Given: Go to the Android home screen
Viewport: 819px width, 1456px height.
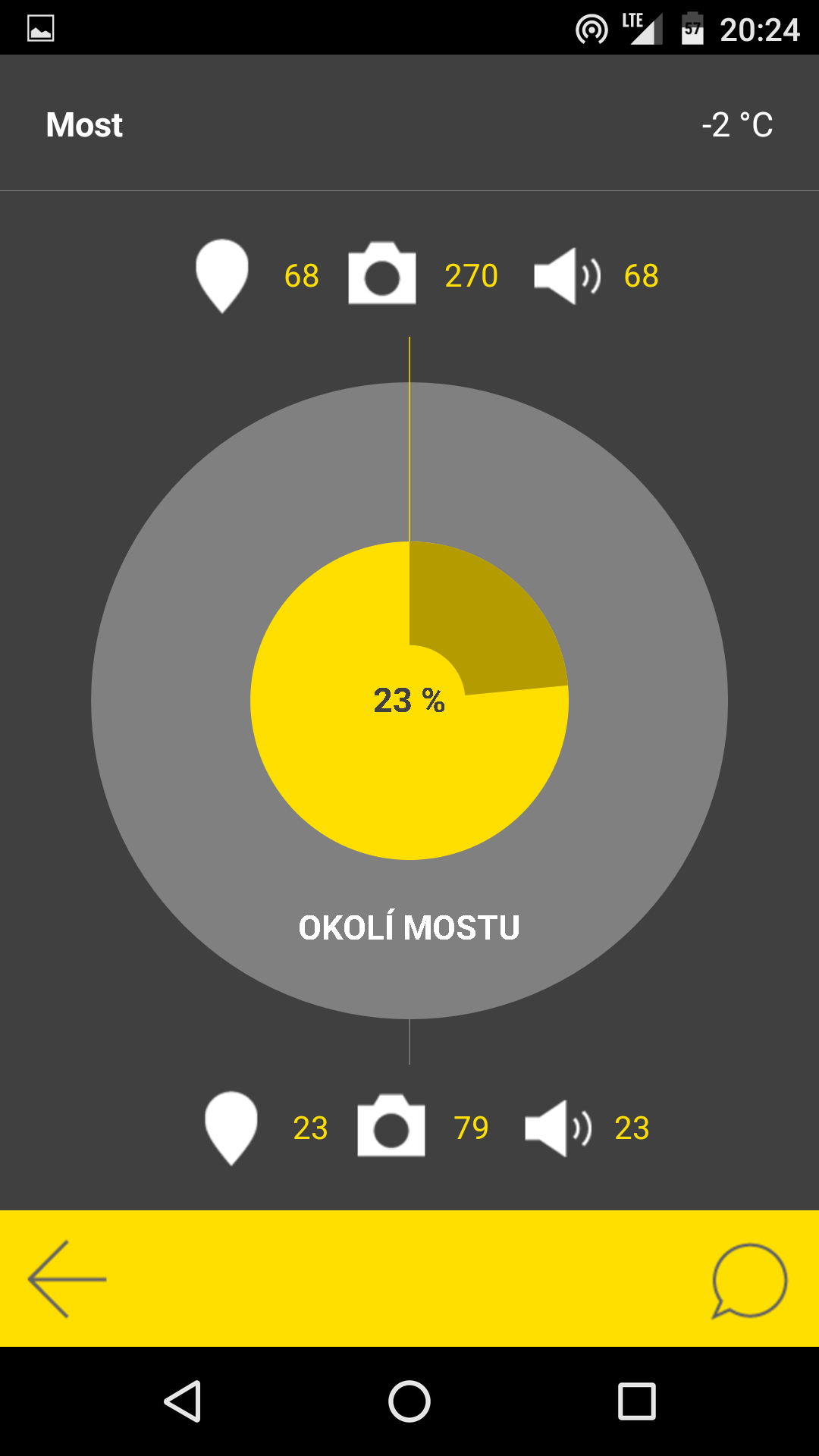Looking at the screenshot, I should coord(409,1401).
